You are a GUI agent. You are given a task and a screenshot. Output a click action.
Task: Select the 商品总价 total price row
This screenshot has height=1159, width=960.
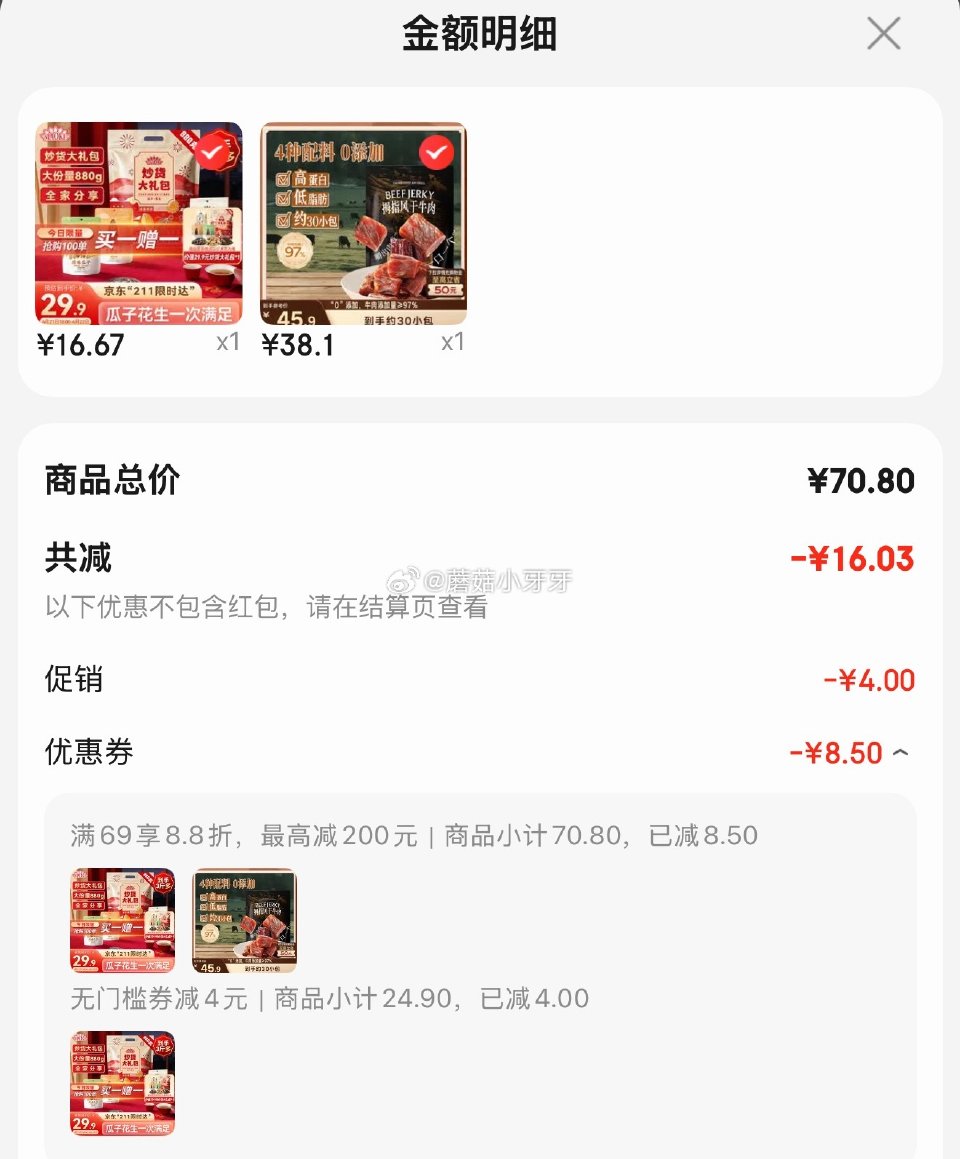coord(480,480)
